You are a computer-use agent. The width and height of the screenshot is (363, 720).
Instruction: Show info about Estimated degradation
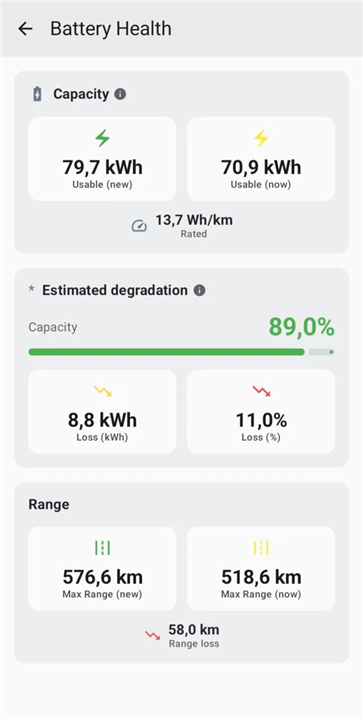(199, 290)
